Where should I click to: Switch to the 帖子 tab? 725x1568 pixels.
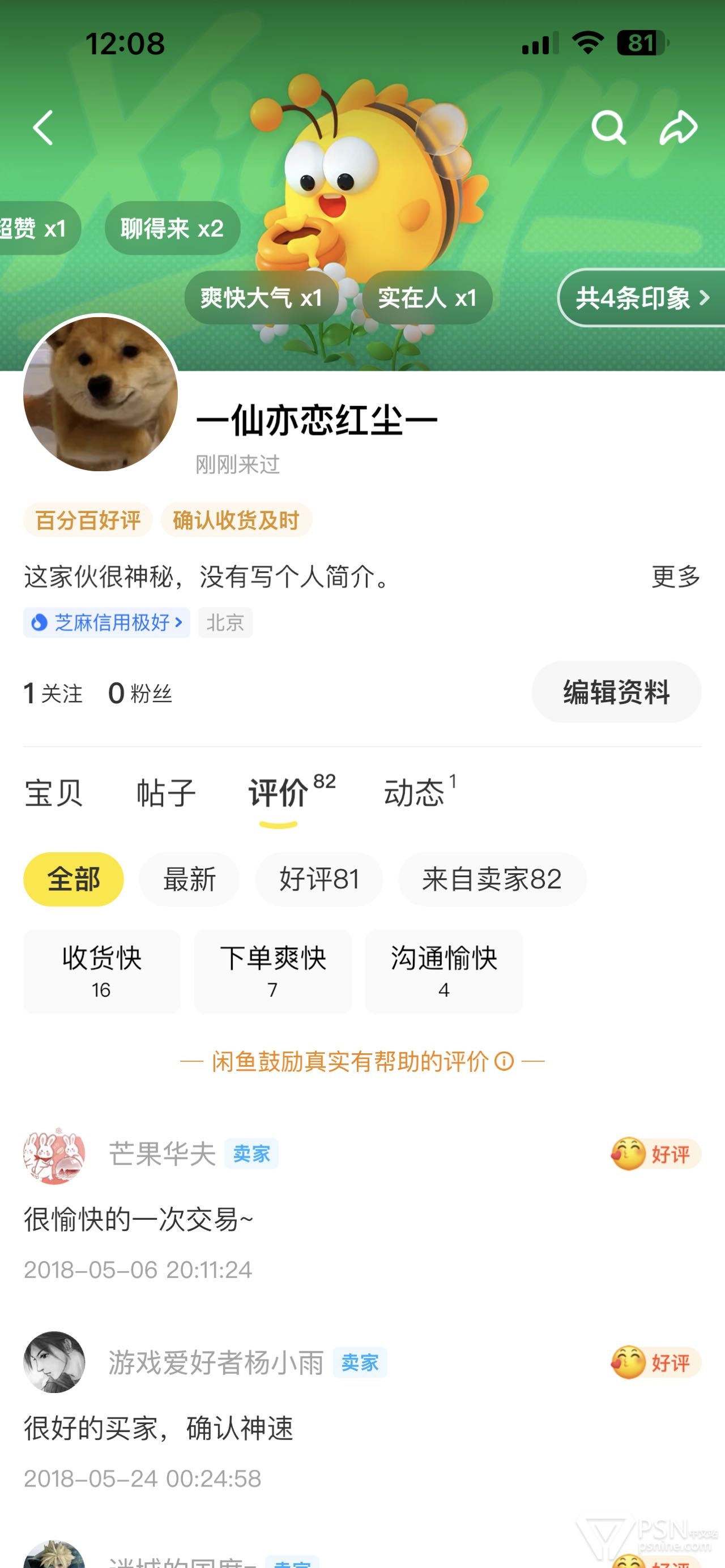click(166, 793)
